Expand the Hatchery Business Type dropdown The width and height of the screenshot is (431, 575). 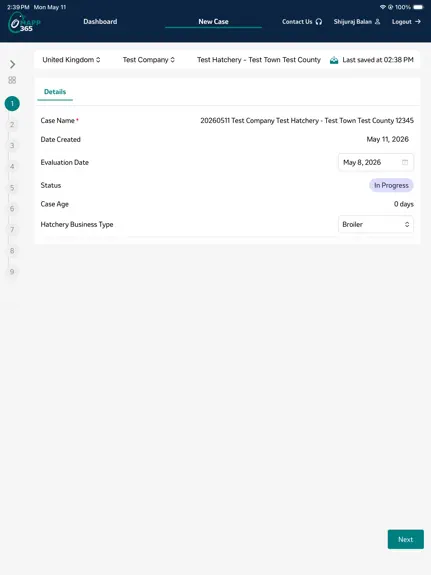[x=376, y=224]
